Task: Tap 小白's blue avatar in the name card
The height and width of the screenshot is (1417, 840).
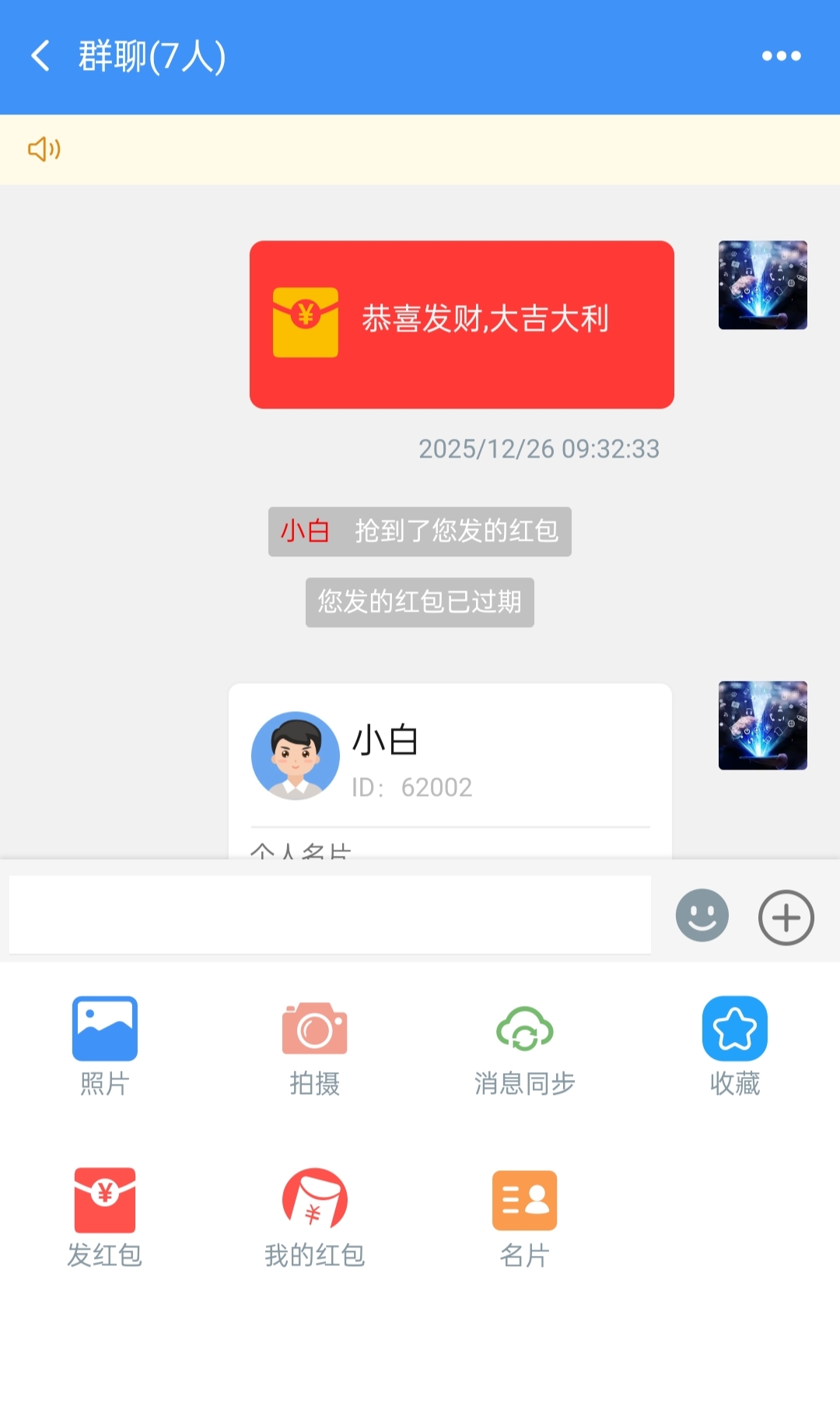Action: coord(296,756)
